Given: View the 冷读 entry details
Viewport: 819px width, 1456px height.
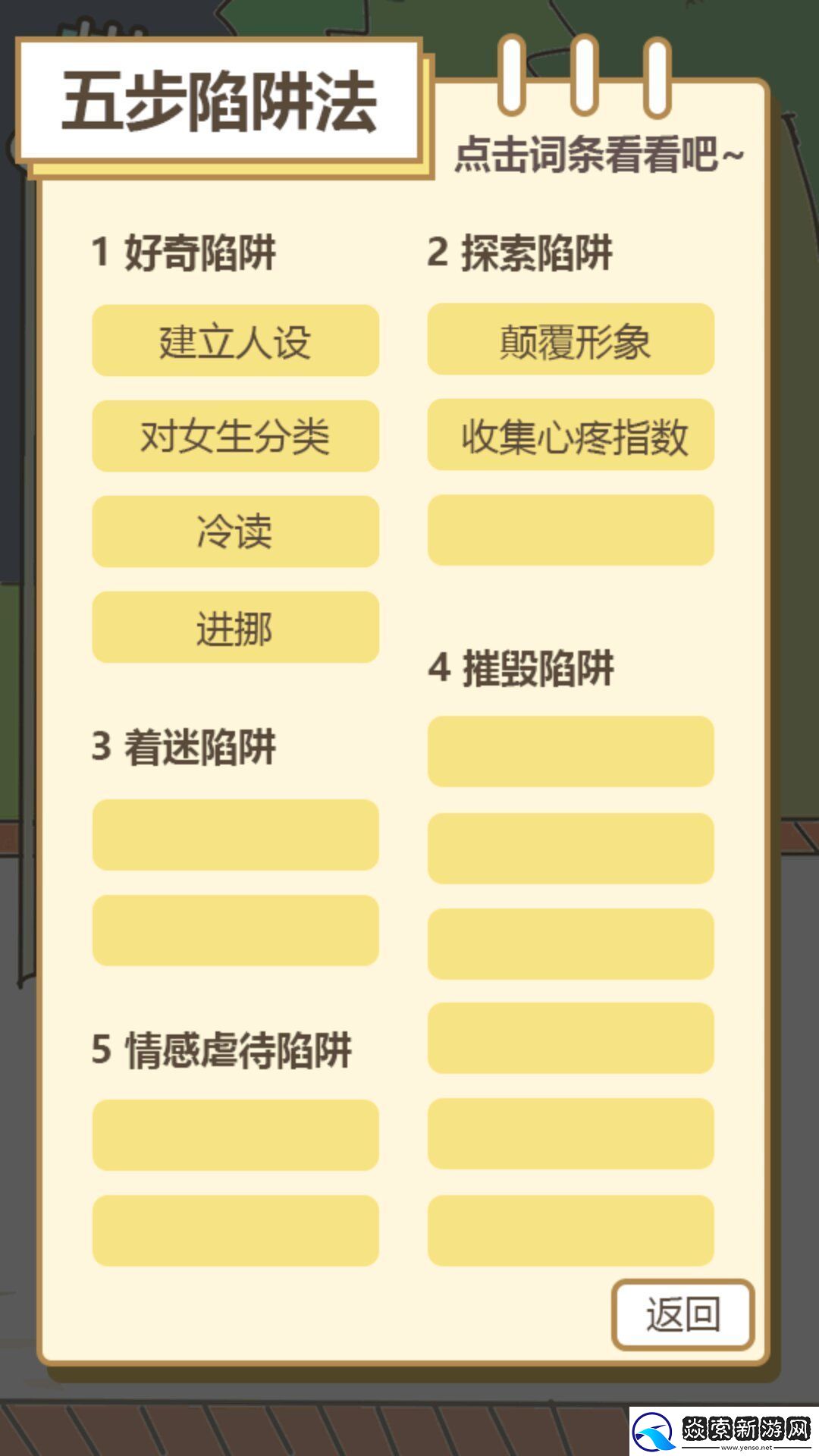Looking at the screenshot, I should pos(235,531).
